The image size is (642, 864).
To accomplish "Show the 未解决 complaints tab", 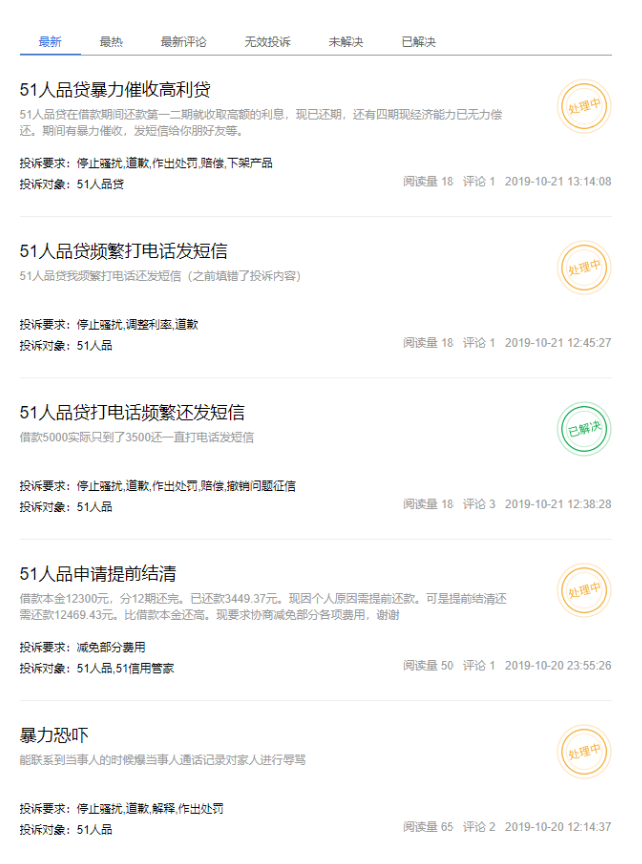I will tap(346, 42).
